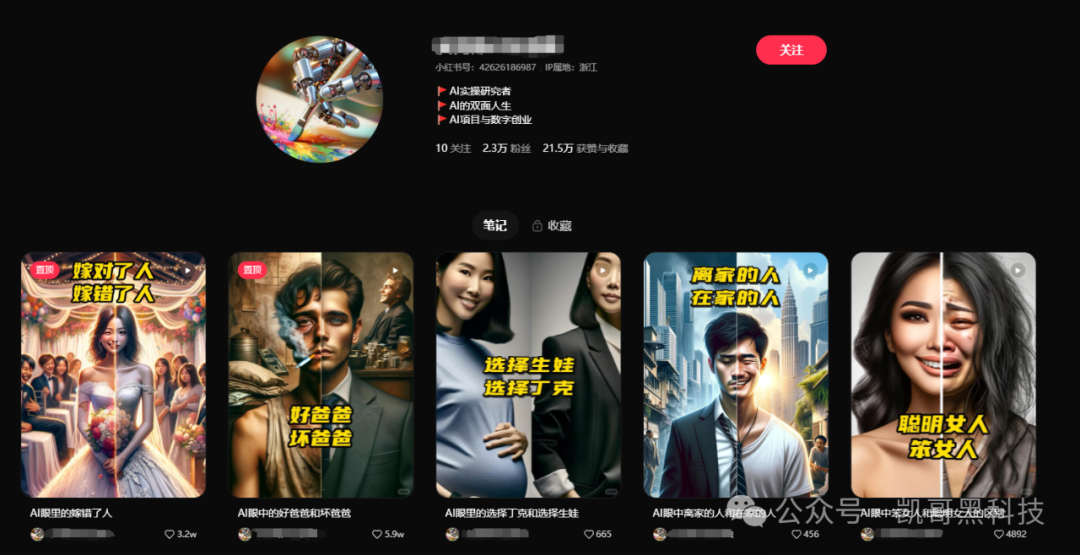This screenshot has height=555, width=1080.
Task: Open the note 好爸爸 坏爸爸
Action: point(321,374)
